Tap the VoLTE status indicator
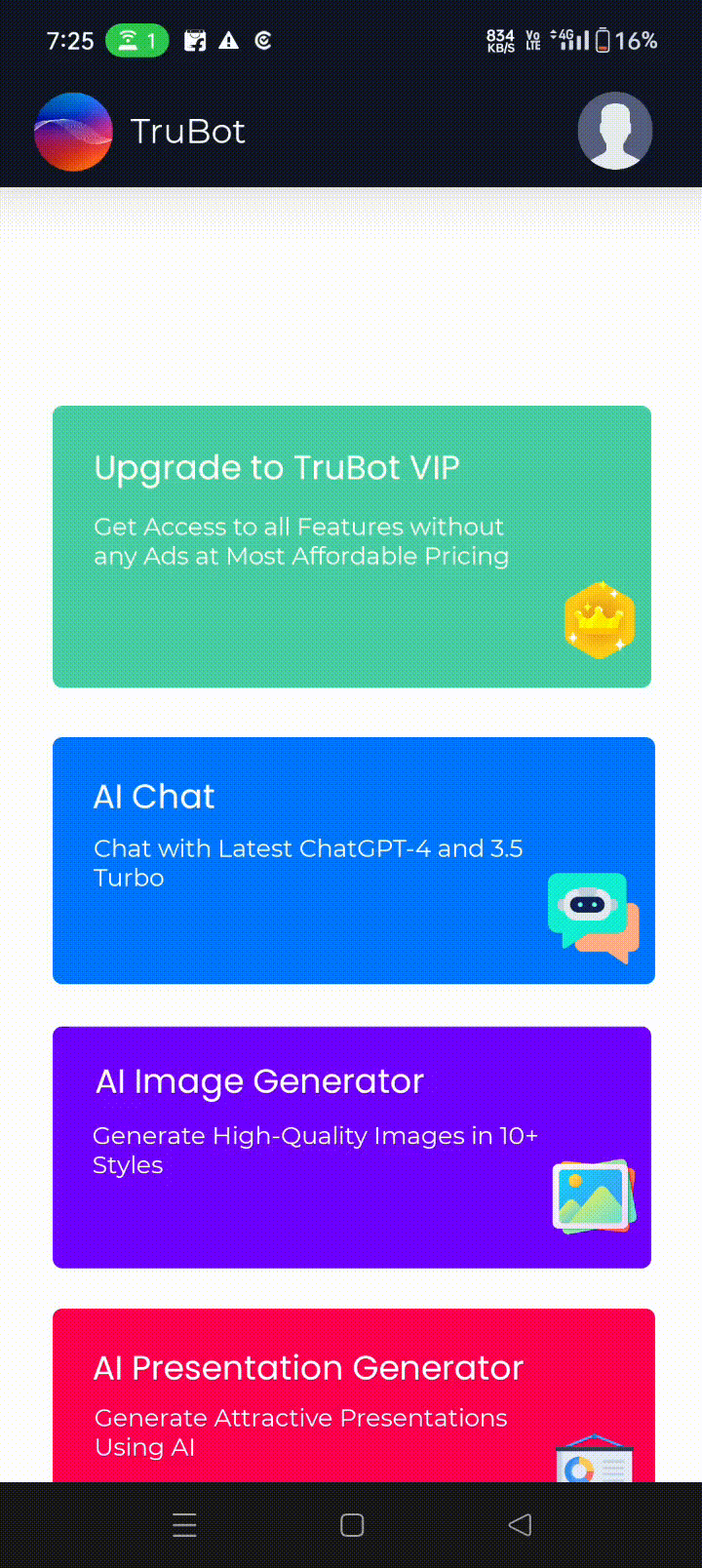The height and width of the screenshot is (1568, 702). click(x=532, y=41)
